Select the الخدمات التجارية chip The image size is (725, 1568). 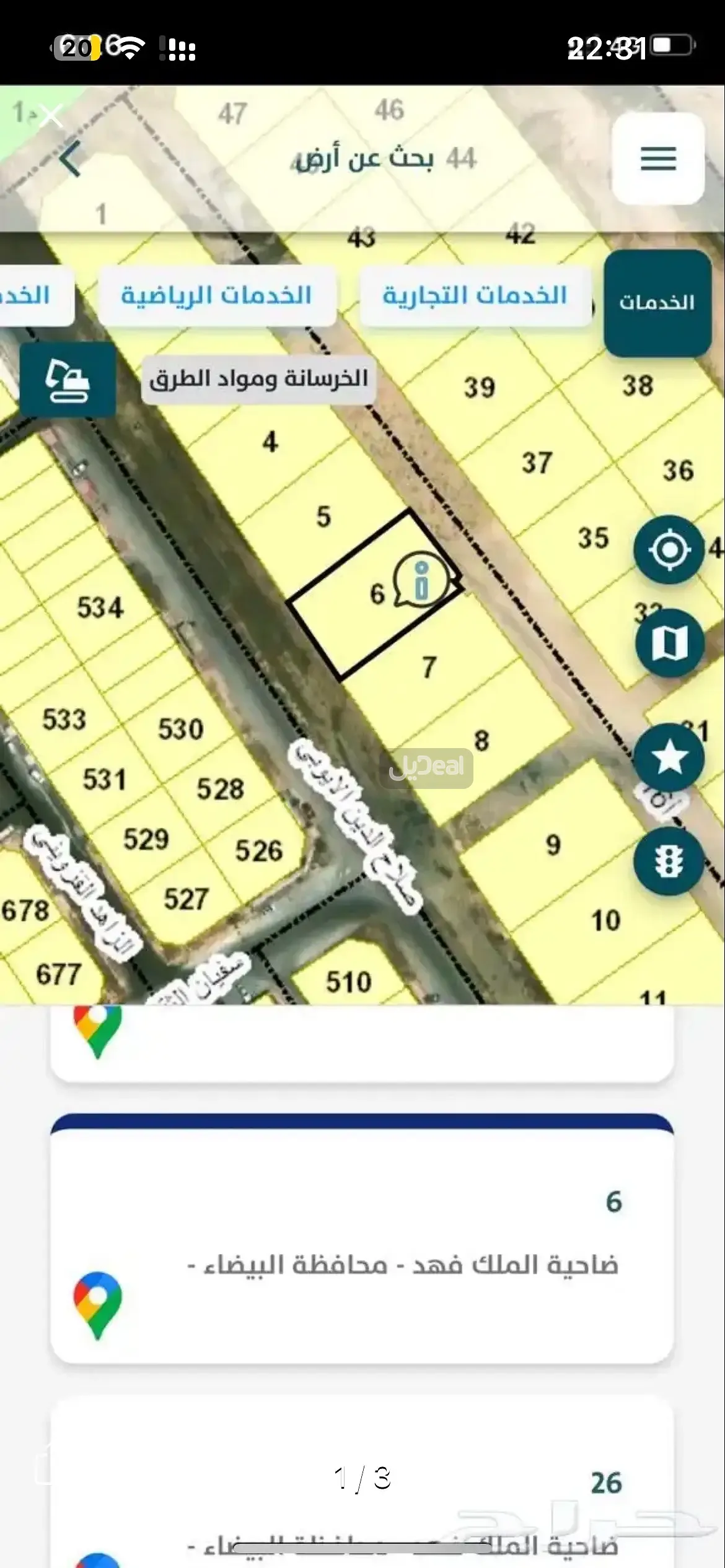(475, 295)
